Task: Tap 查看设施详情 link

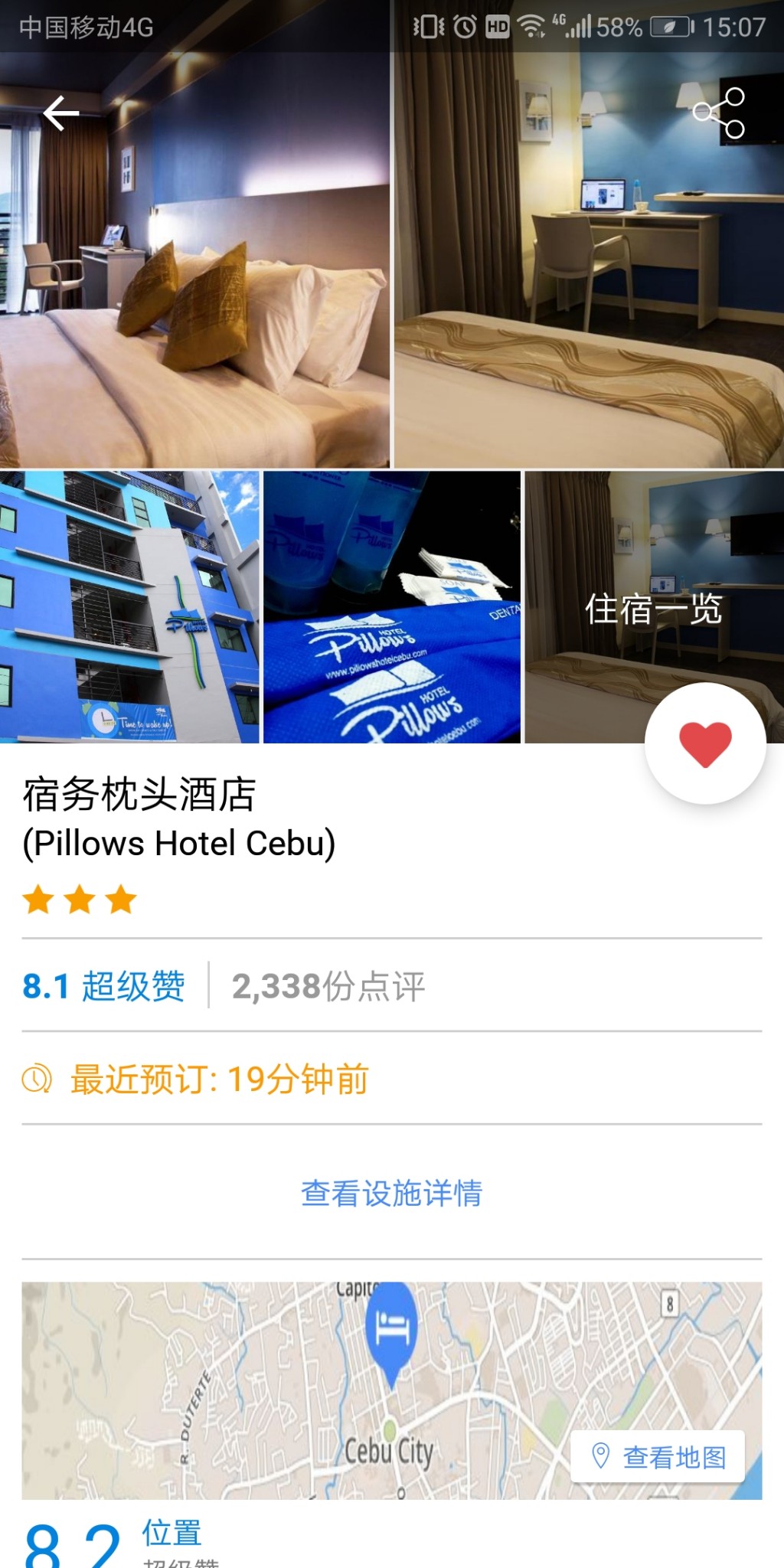Action: (x=391, y=1193)
